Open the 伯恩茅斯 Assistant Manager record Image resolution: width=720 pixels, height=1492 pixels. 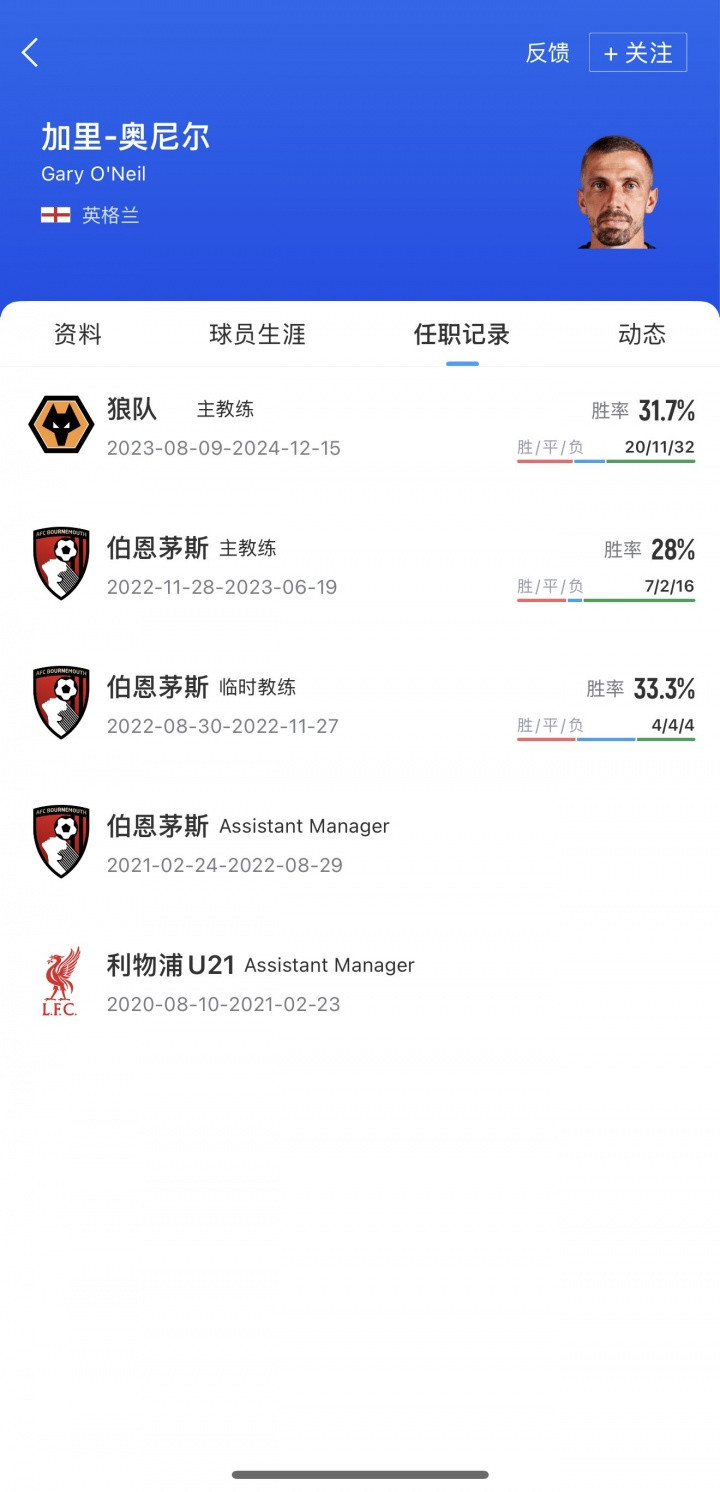[x=360, y=844]
